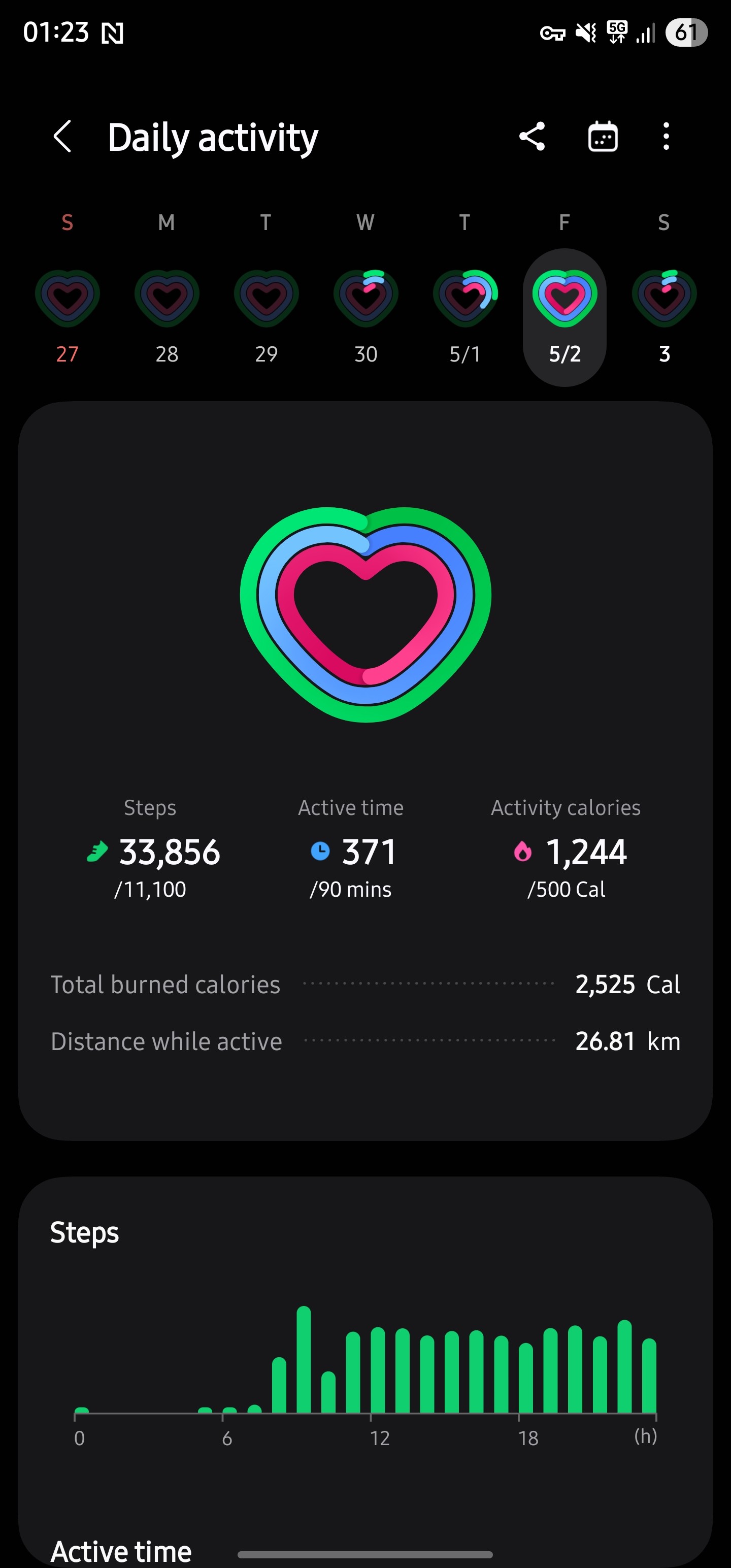Viewport: 731px width, 1568px height.
Task: Open the more options menu
Action: pyautogui.click(x=666, y=137)
